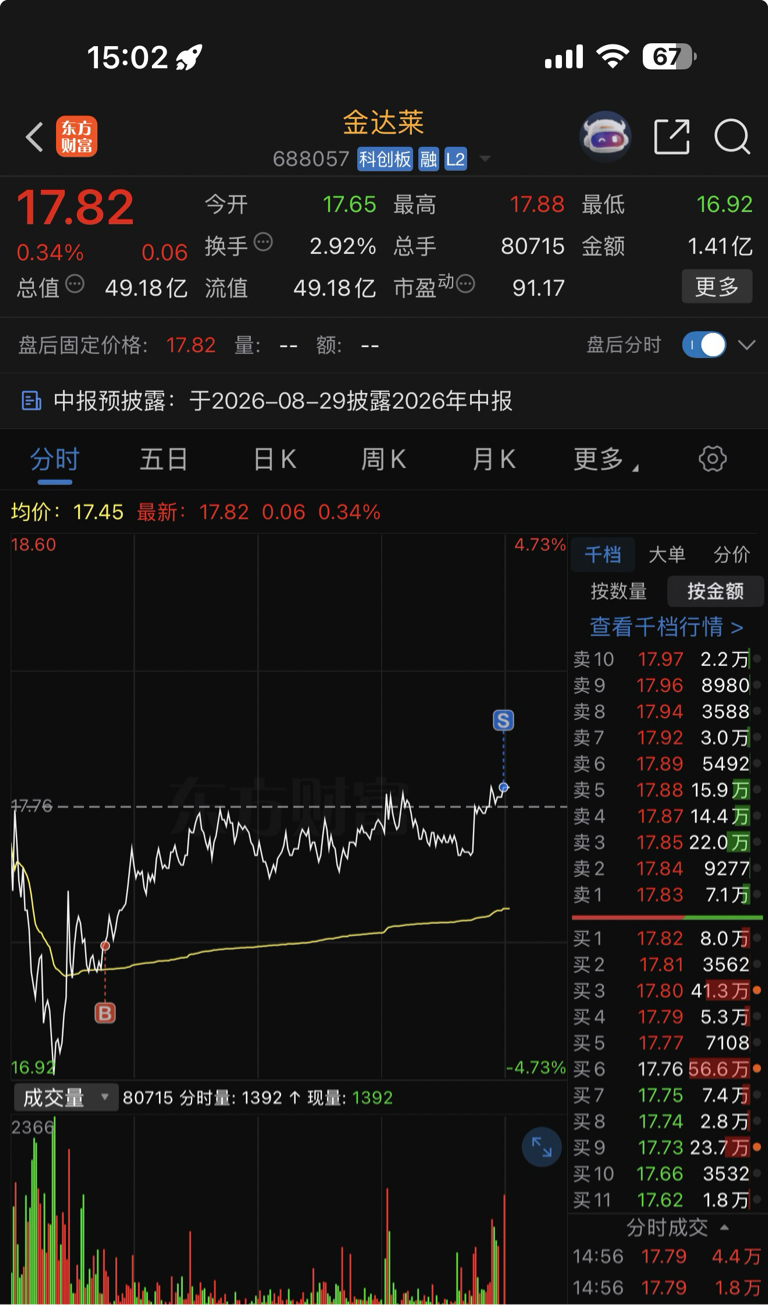Open the search magnifier
This screenshot has width=768, height=1305.
tap(732, 137)
